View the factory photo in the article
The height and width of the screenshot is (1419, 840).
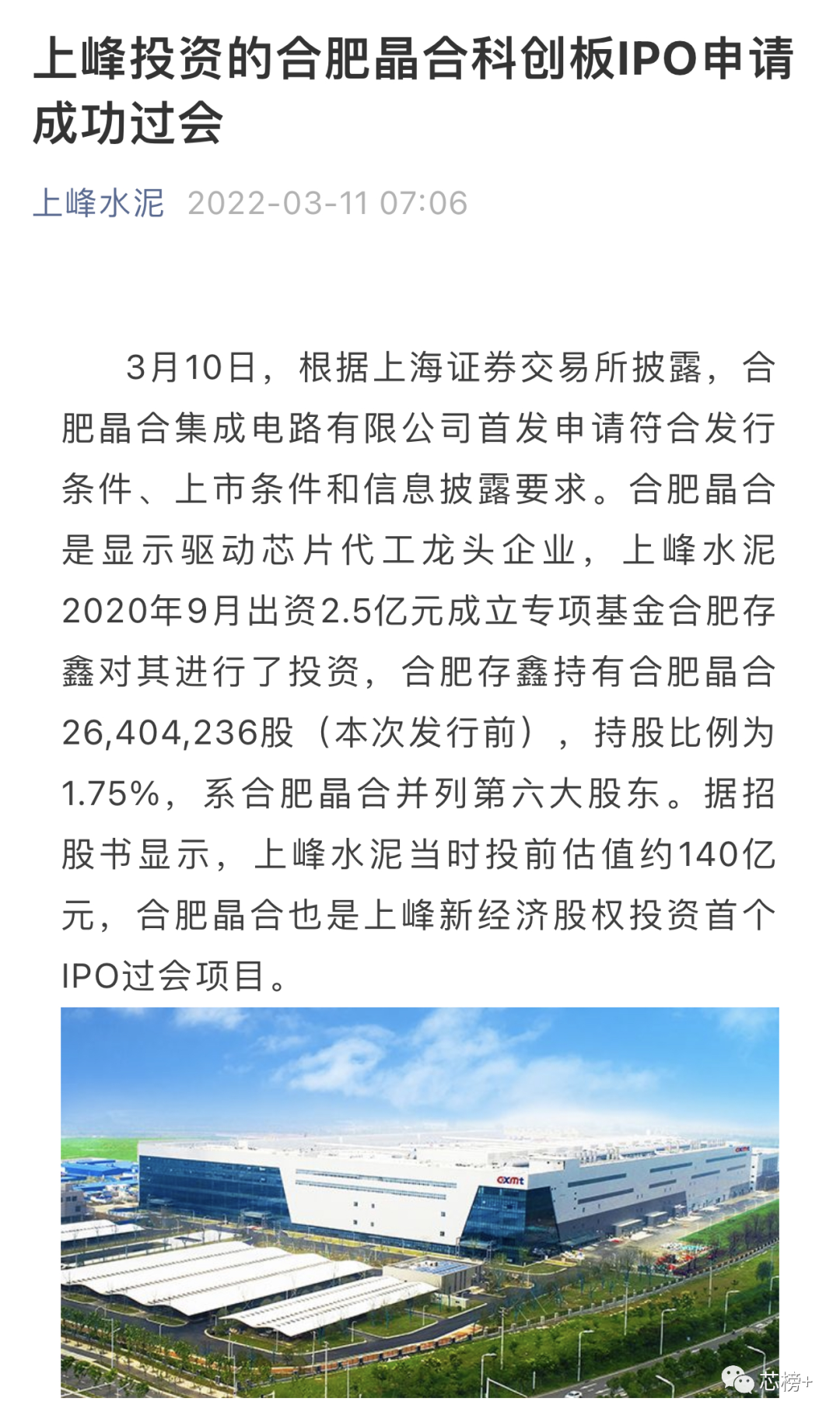tap(420, 1202)
